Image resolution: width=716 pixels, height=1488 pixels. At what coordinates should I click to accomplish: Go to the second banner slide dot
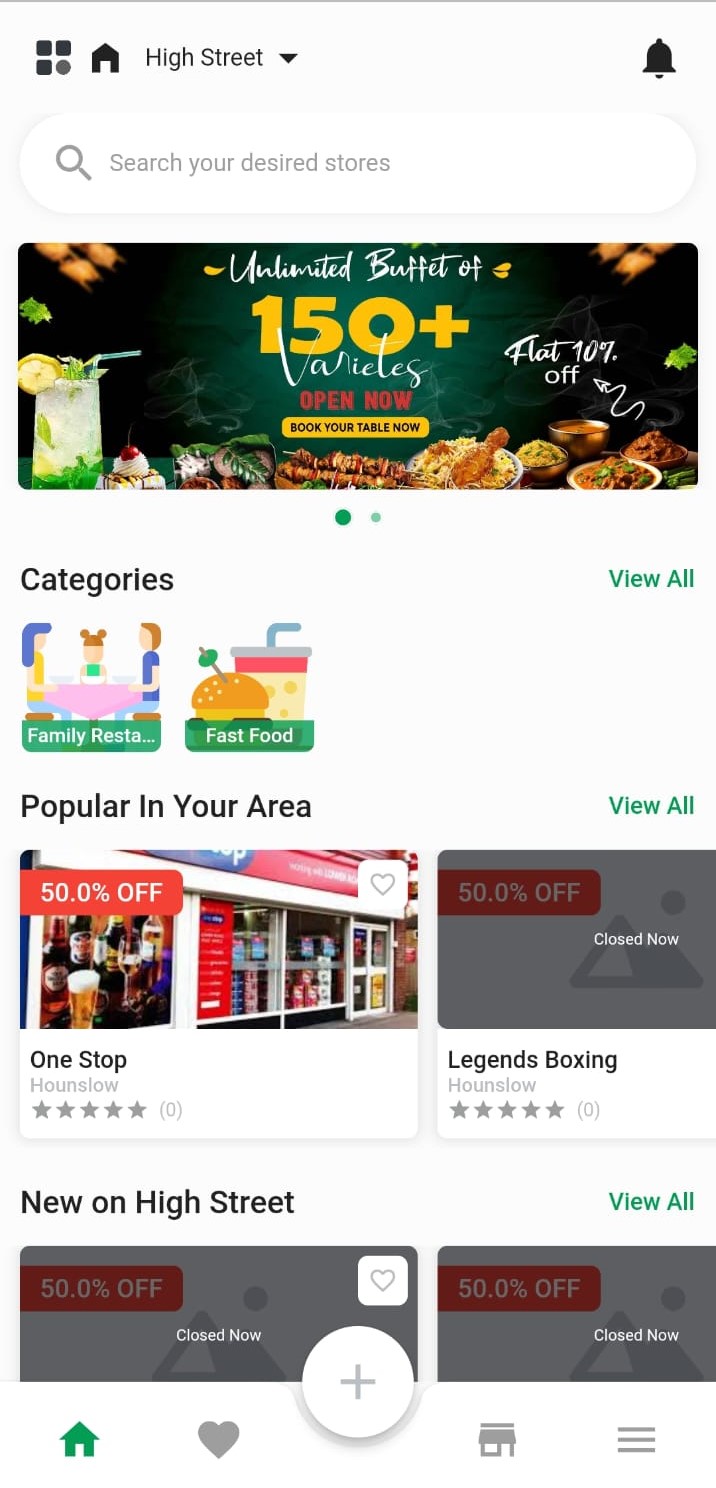(375, 517)
